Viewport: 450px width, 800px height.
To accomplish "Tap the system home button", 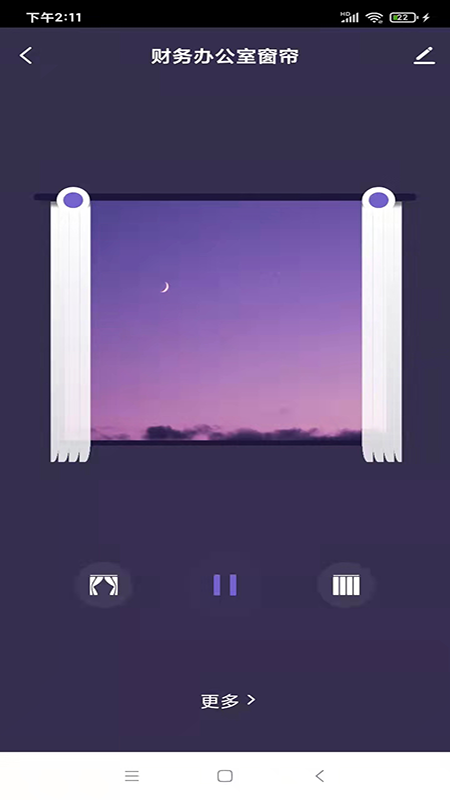I will pos(225,776).
